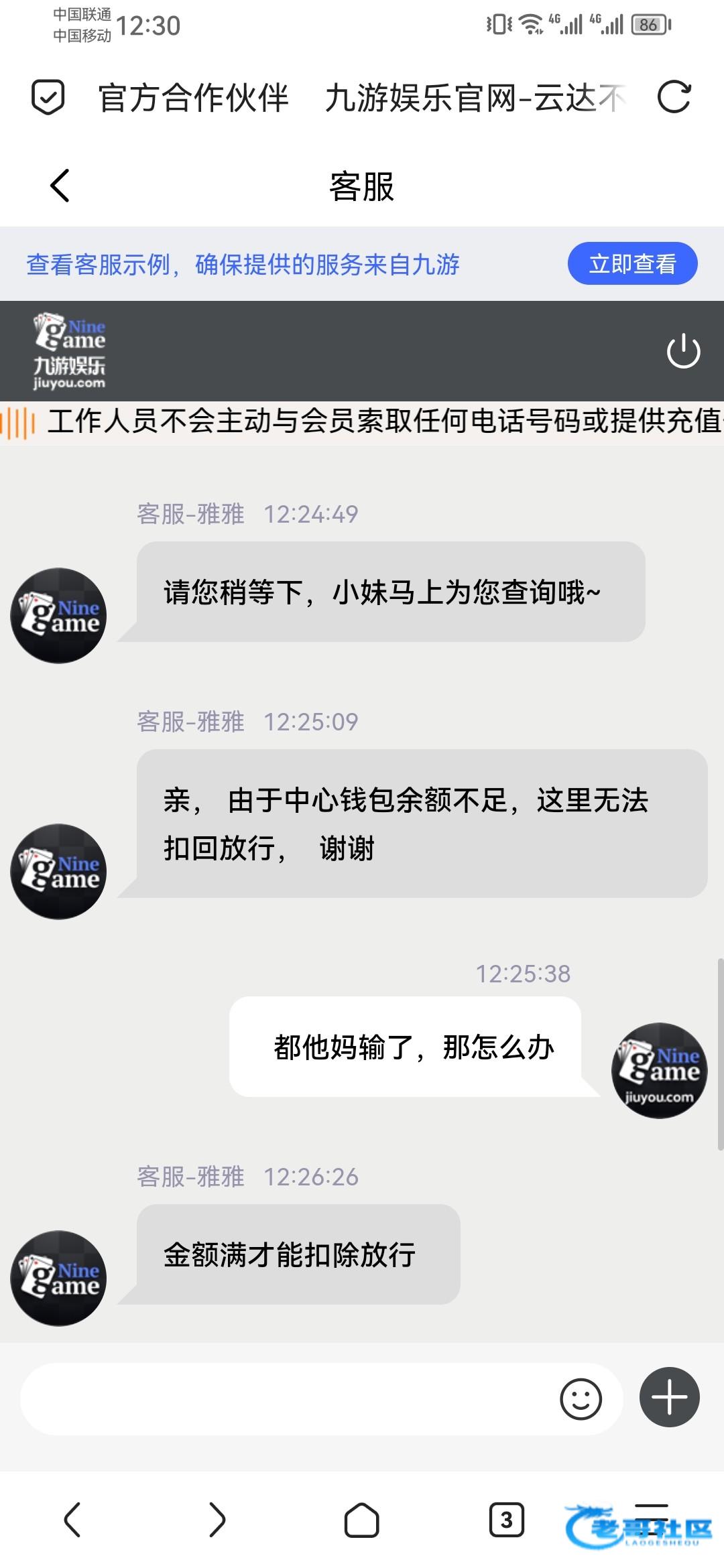The height and width of the screenshot is (1568, 724).
Task: Focus the chat message input field
Action: (288, 1398)
